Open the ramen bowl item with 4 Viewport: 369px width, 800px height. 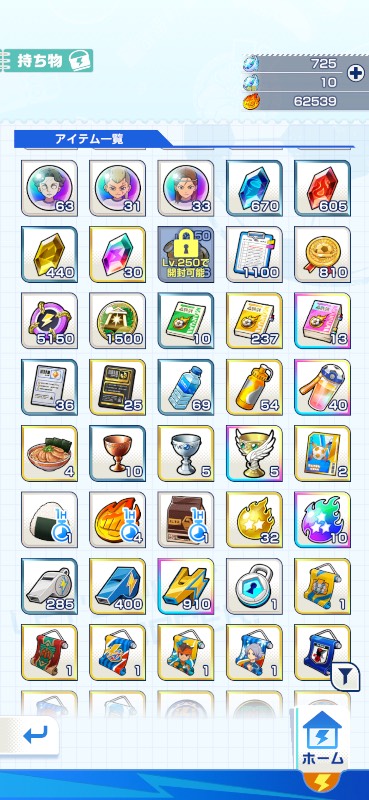pyautogui.click(x=50, y=453)
